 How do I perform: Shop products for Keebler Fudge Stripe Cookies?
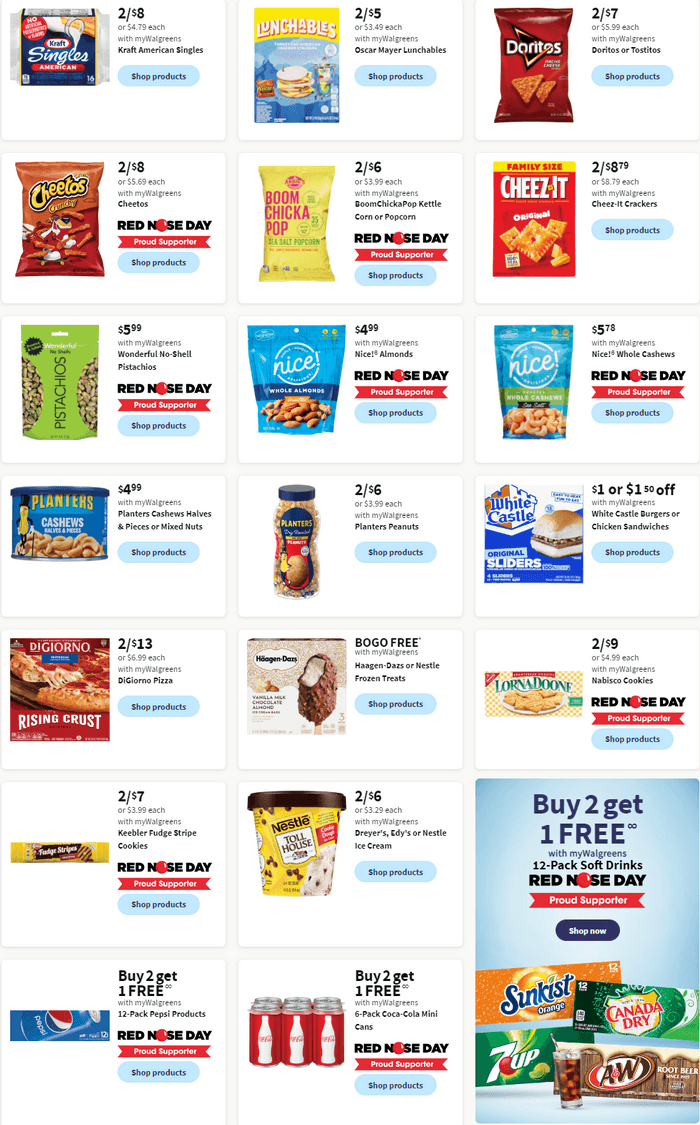point(158,904)
